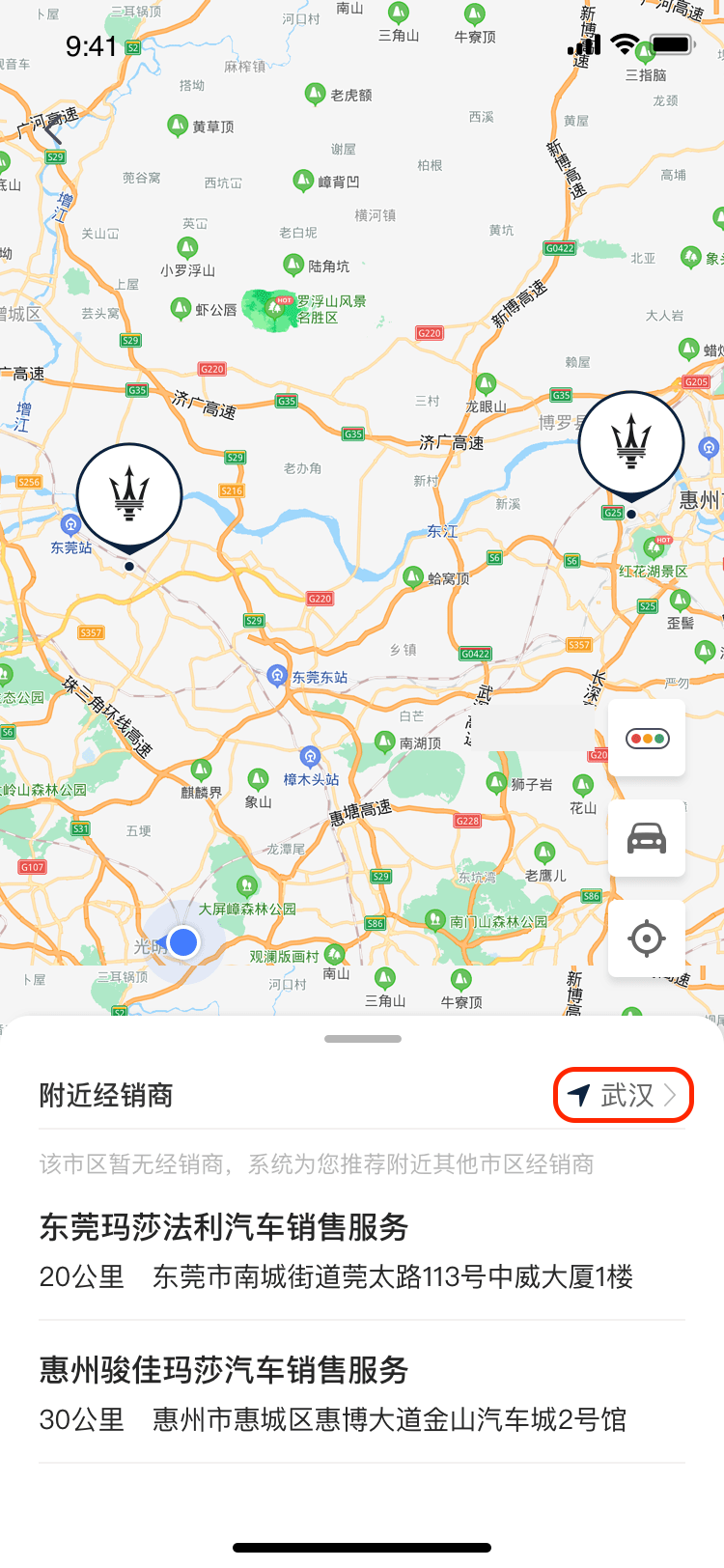Select the Maserati pin near 惠州

[631, 443]
